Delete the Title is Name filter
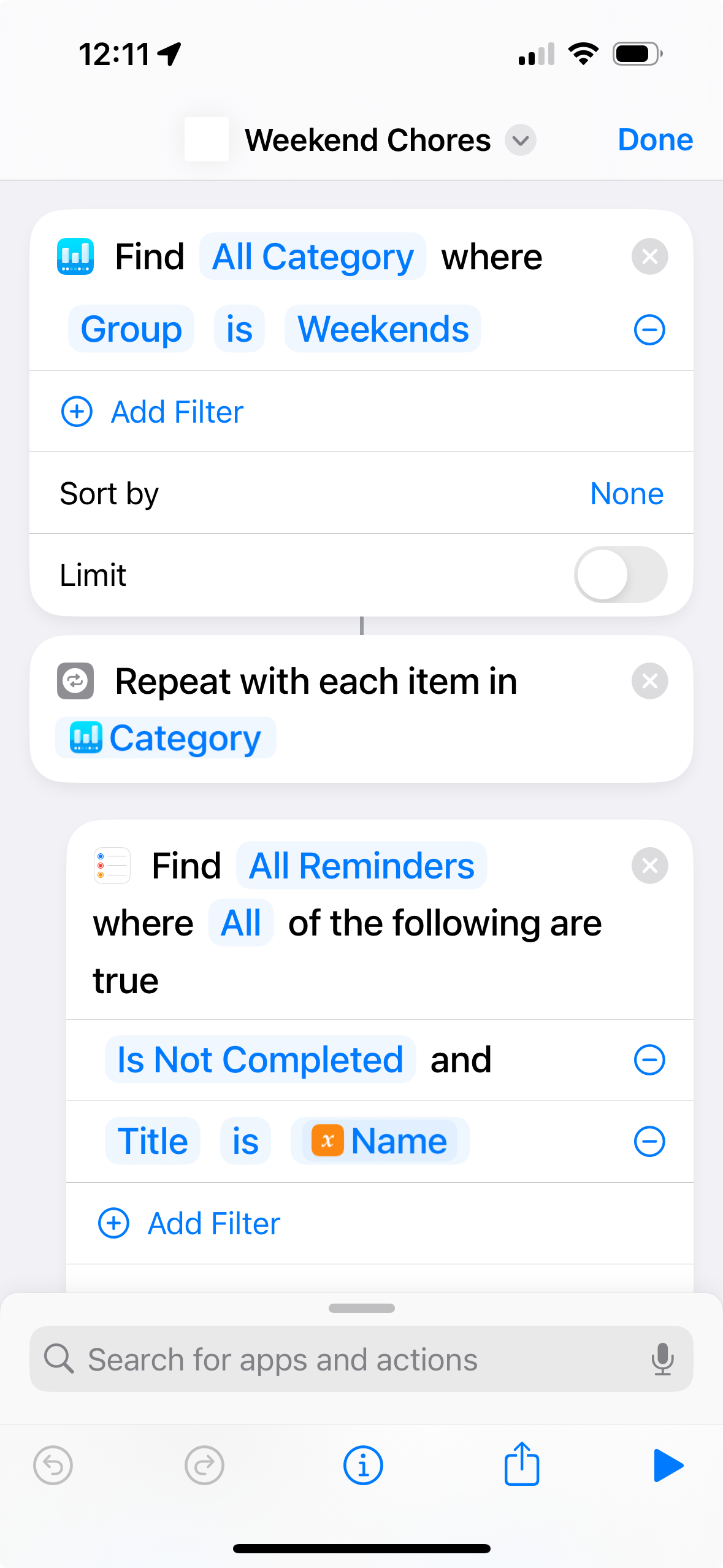This screenshot has height=1568, width=723. (x=649, y=1142)
